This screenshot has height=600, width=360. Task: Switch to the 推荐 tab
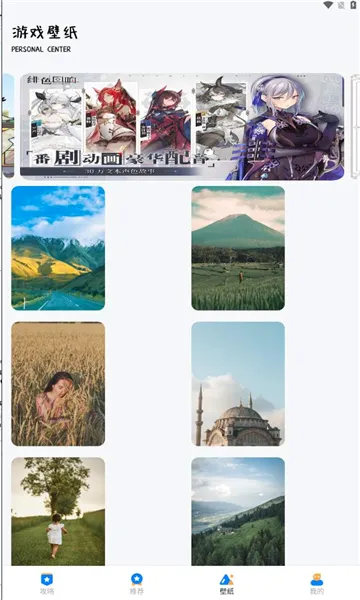[137, 584]
